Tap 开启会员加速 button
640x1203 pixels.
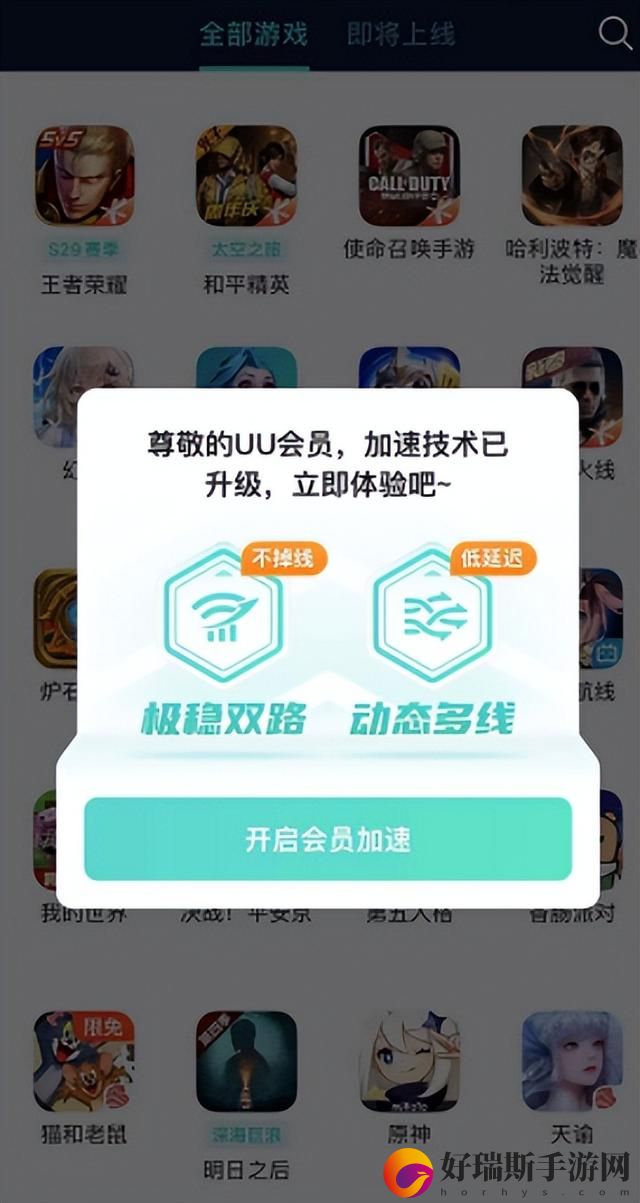(327, 839)
